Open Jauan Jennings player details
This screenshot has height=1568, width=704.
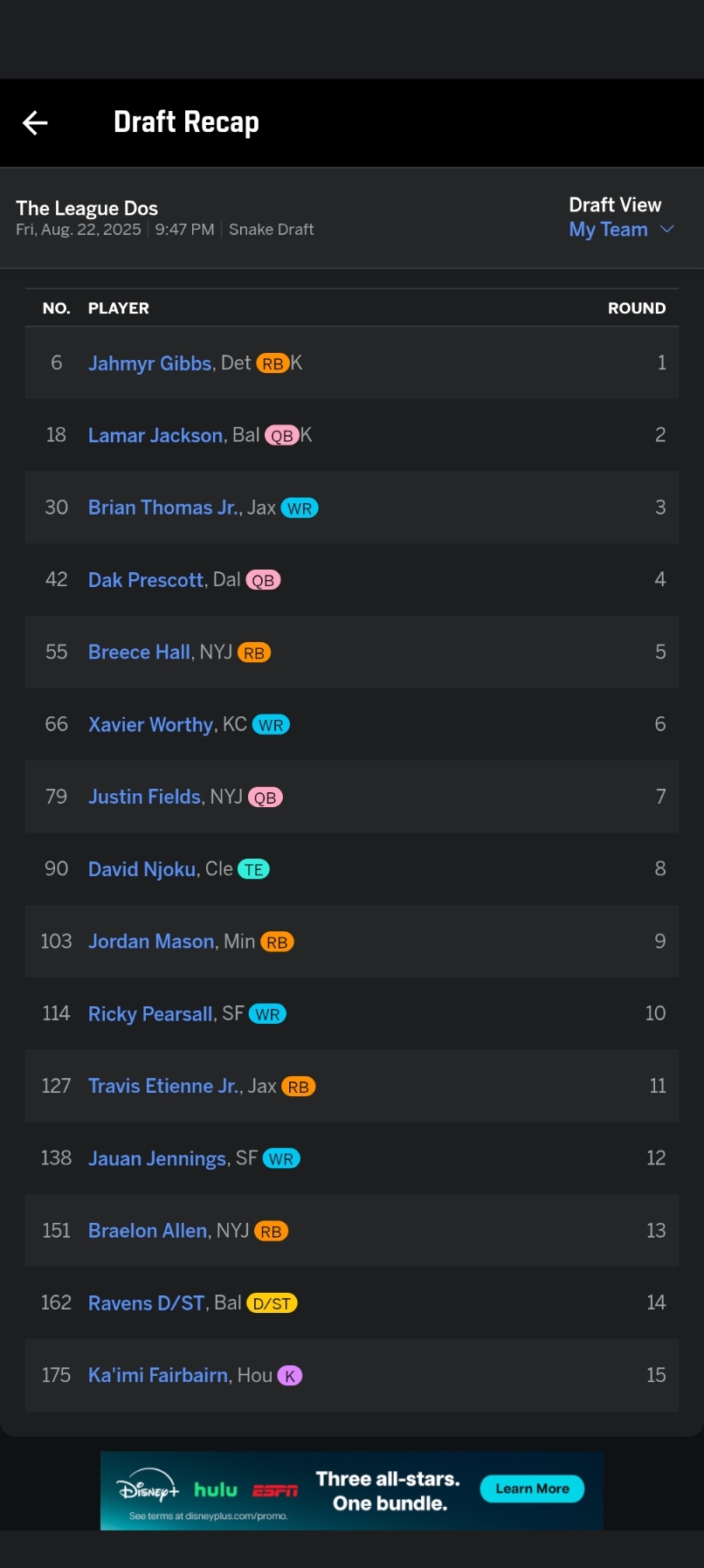(x=157, y=1159)
